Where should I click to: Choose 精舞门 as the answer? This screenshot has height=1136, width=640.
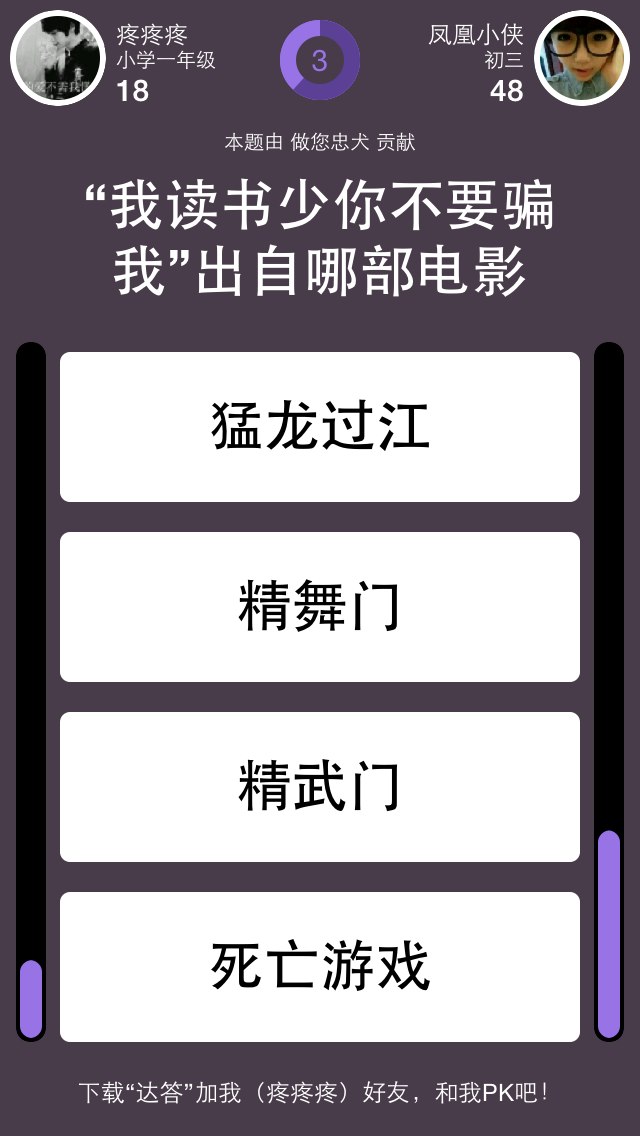pos(320,607)
